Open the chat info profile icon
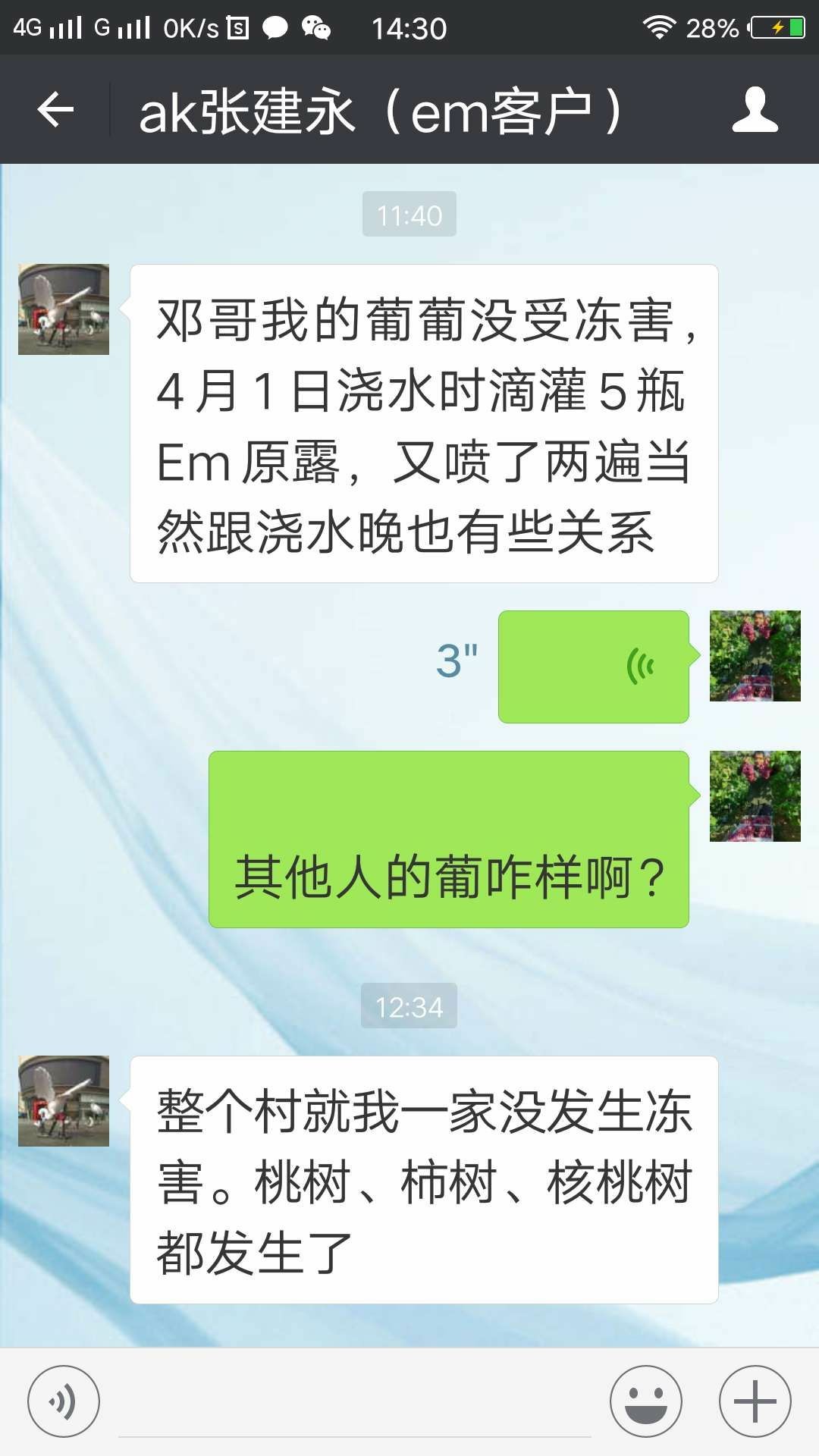This screenshot has width=819, height=1456. point(755,110)
